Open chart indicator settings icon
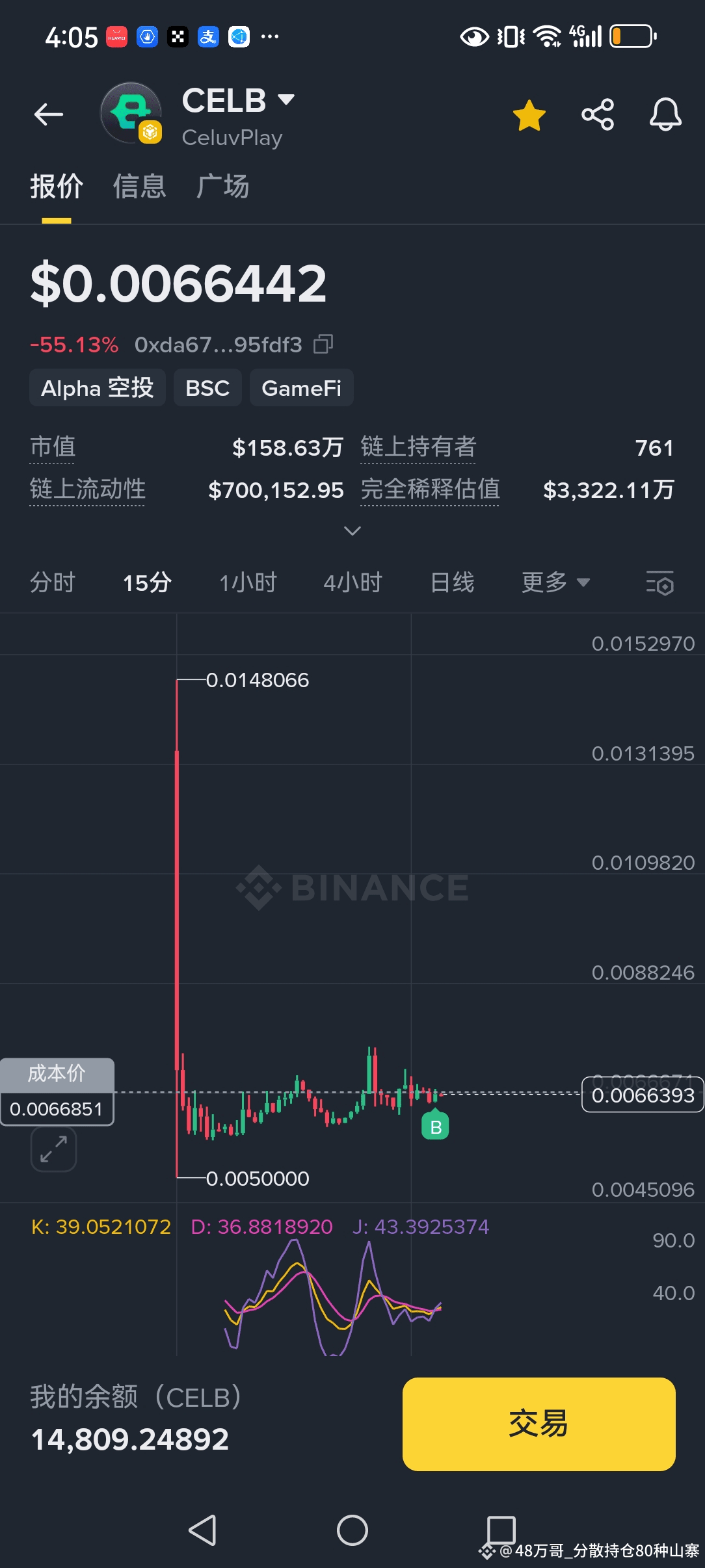 (x=660, y=582)
